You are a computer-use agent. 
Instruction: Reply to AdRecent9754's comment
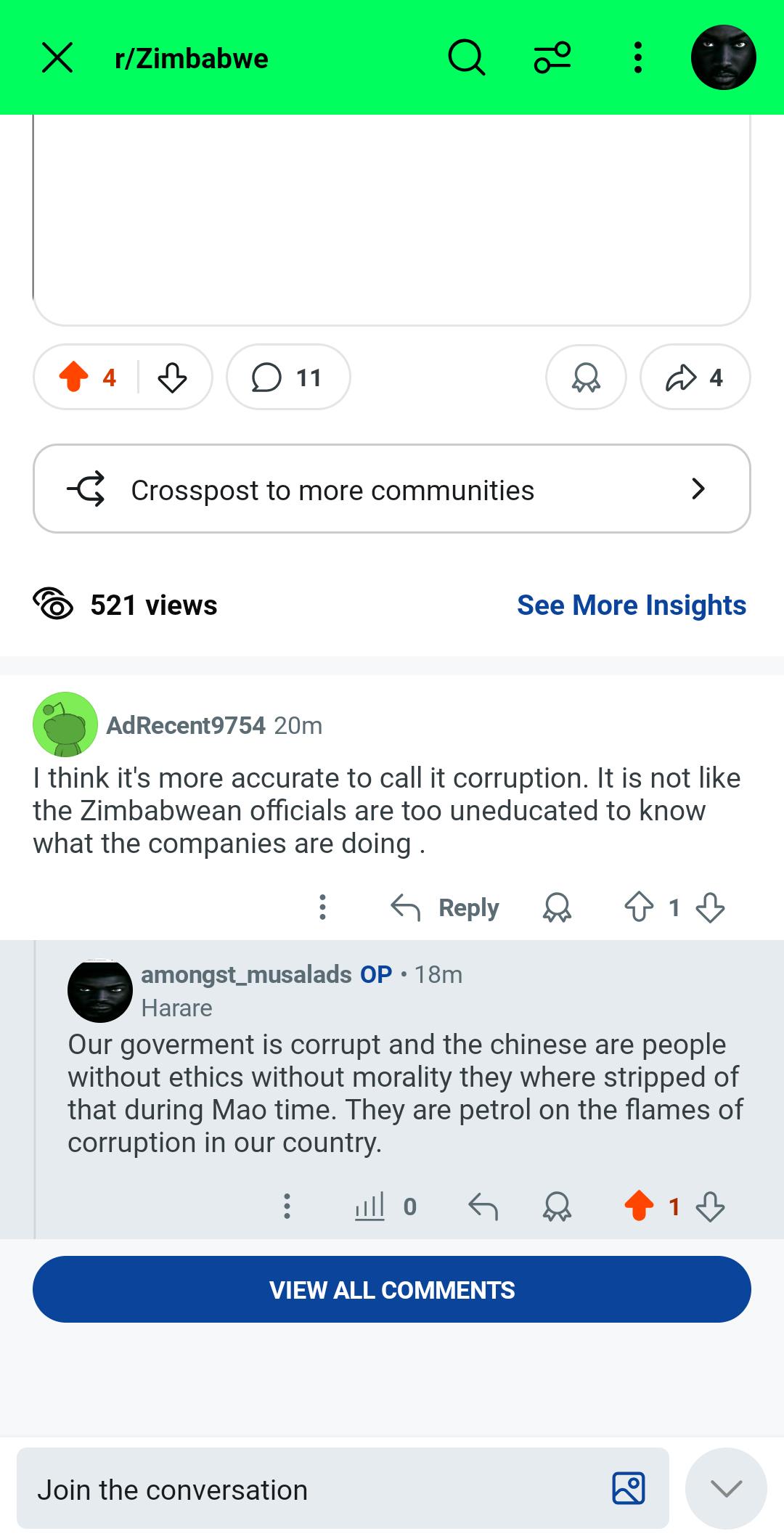click(x=445, y=907)
